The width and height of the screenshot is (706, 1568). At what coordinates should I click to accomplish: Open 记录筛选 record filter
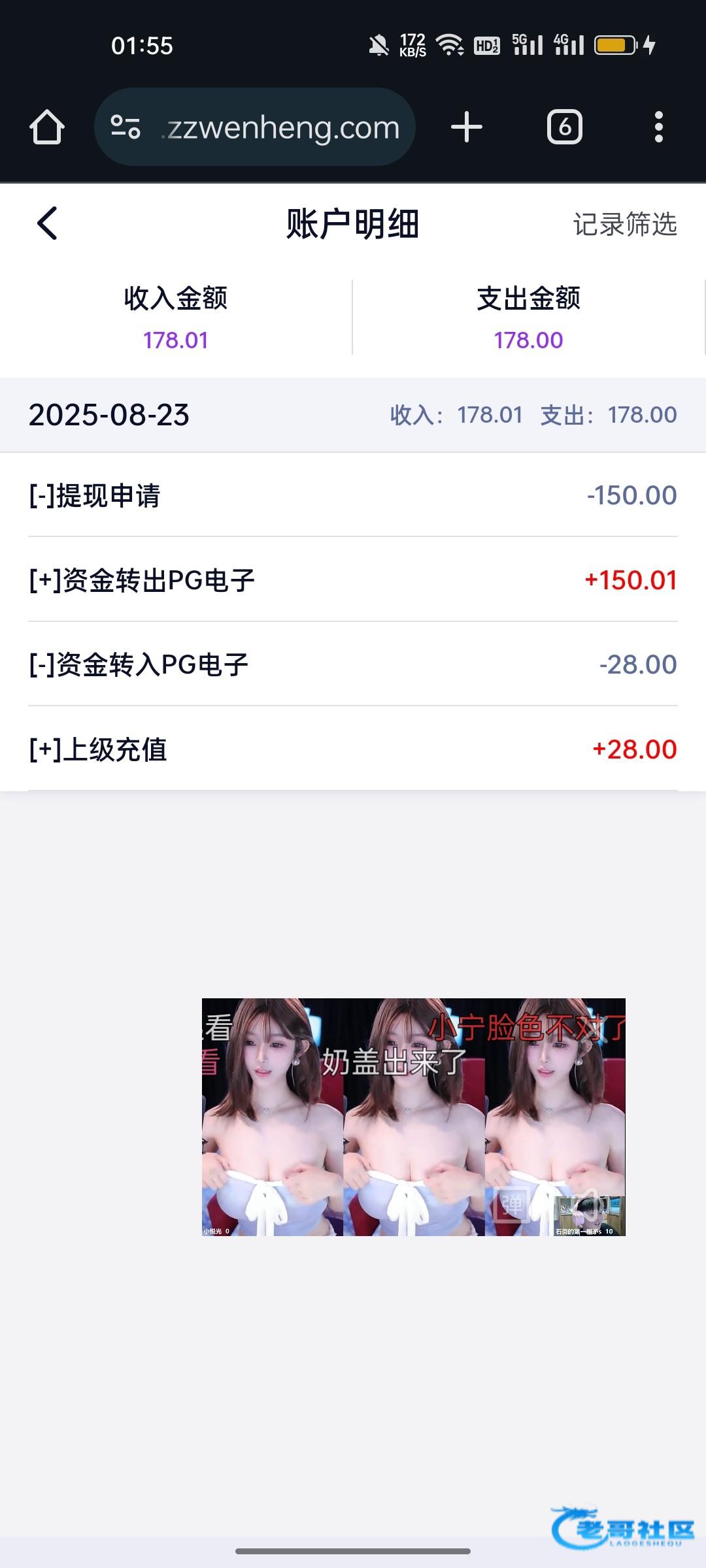click(x=624, y=224)
